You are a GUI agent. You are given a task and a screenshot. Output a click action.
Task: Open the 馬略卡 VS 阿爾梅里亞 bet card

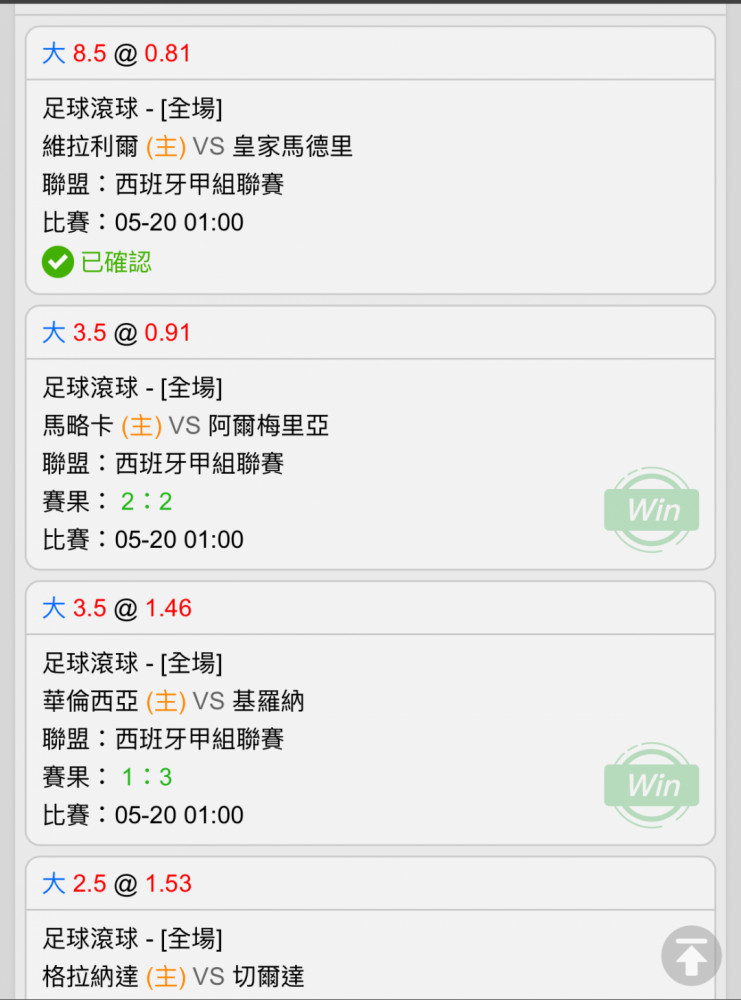[x=370, y=438]
